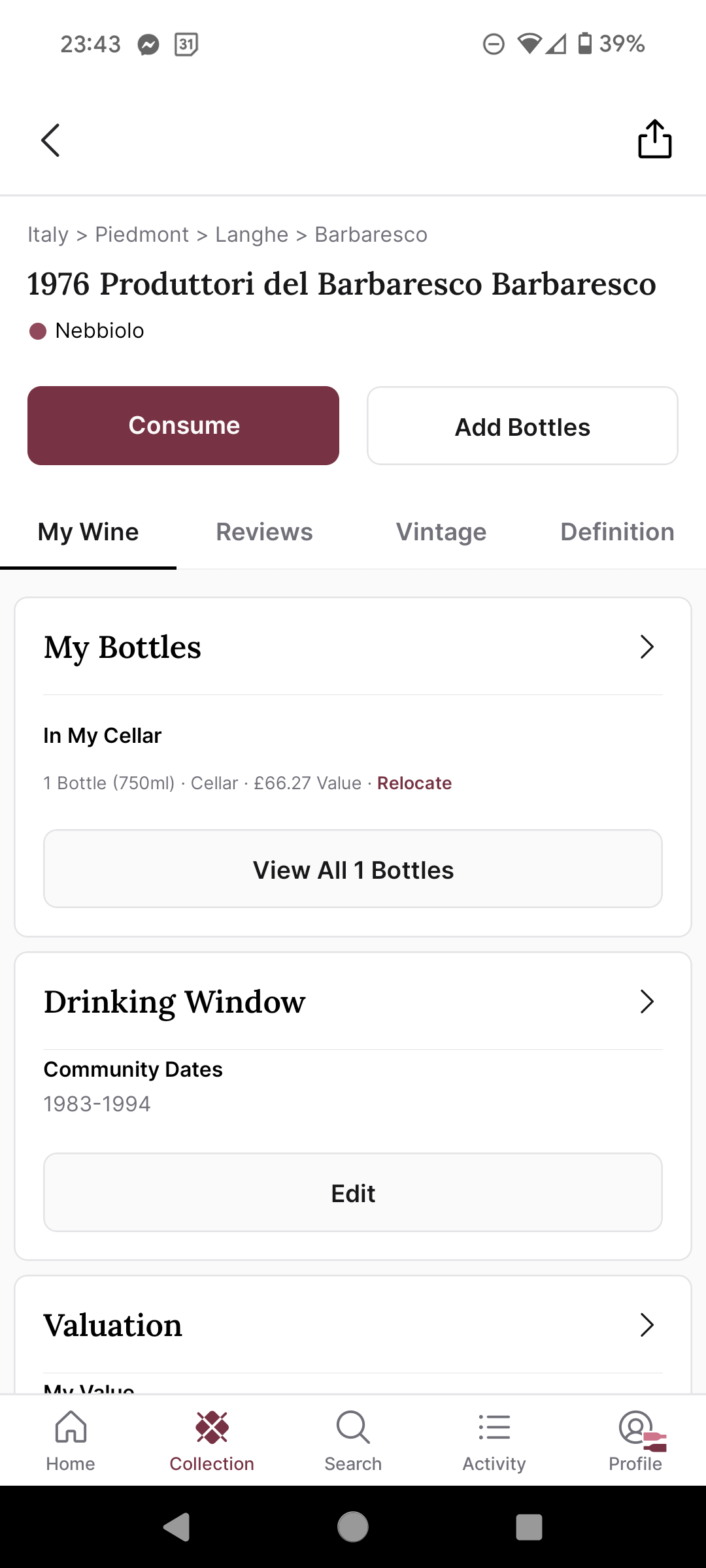Screen dimensions: 706x1568
Task: Switch to the Reviews tab
Action: tap(265, 532)
